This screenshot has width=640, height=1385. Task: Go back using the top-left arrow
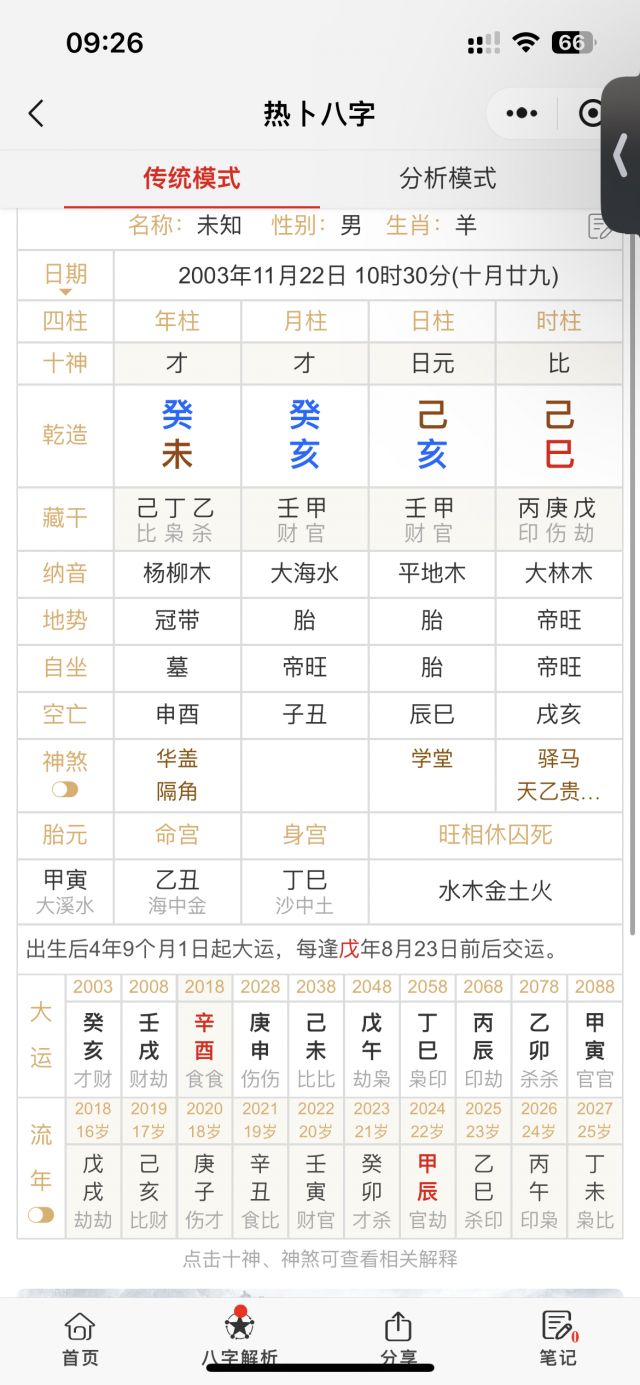36,113
